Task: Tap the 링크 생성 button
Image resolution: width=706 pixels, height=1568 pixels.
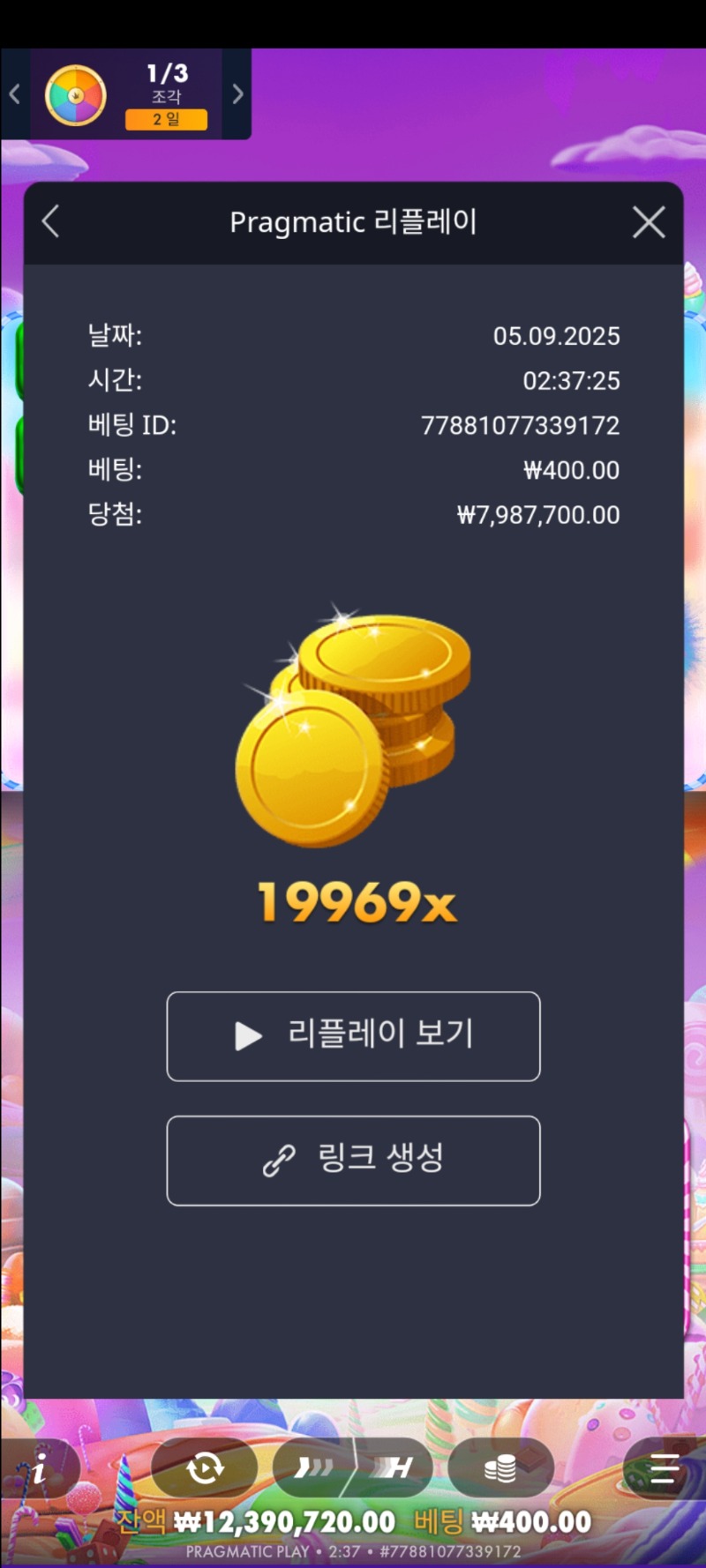Action: (353, 1160)
